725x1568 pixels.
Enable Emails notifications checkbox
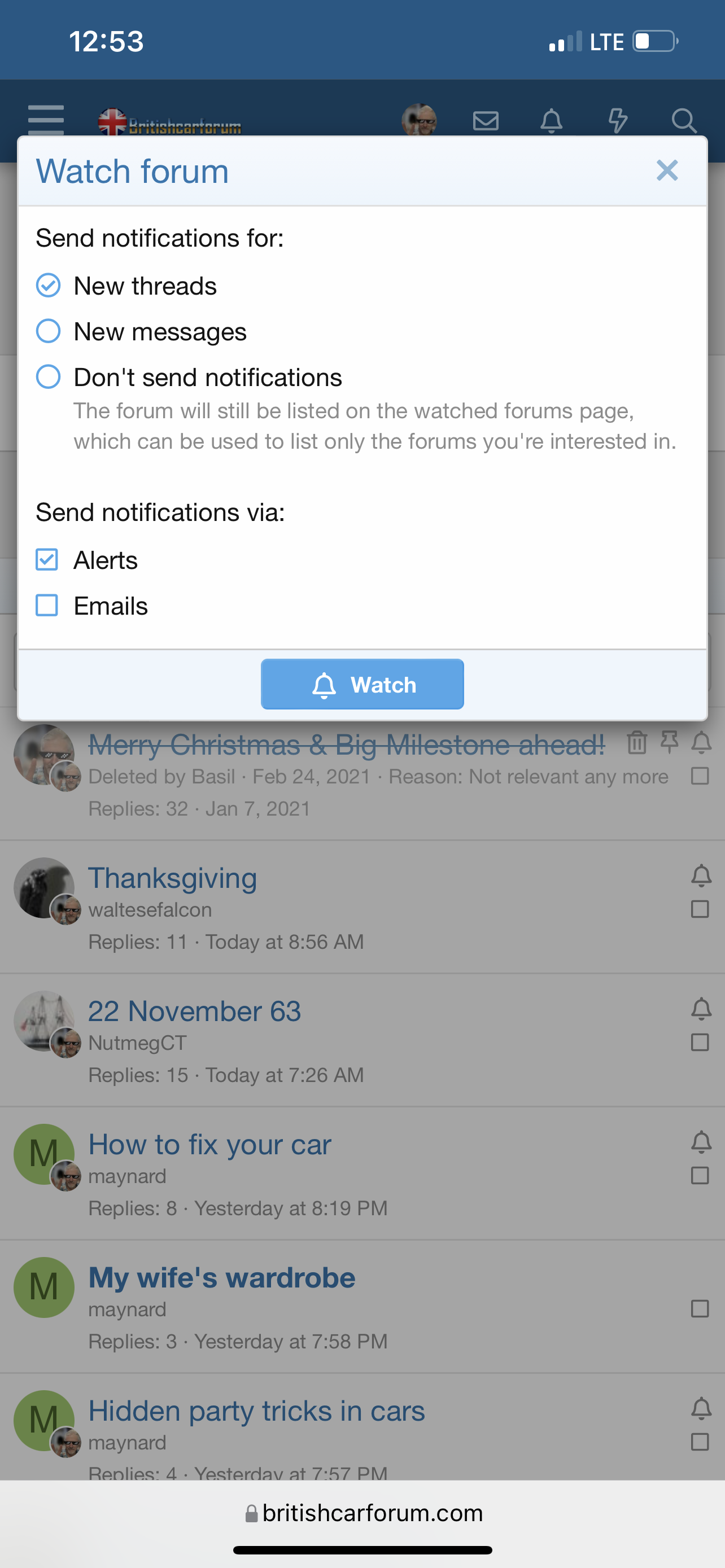click(x=47, y=606)
